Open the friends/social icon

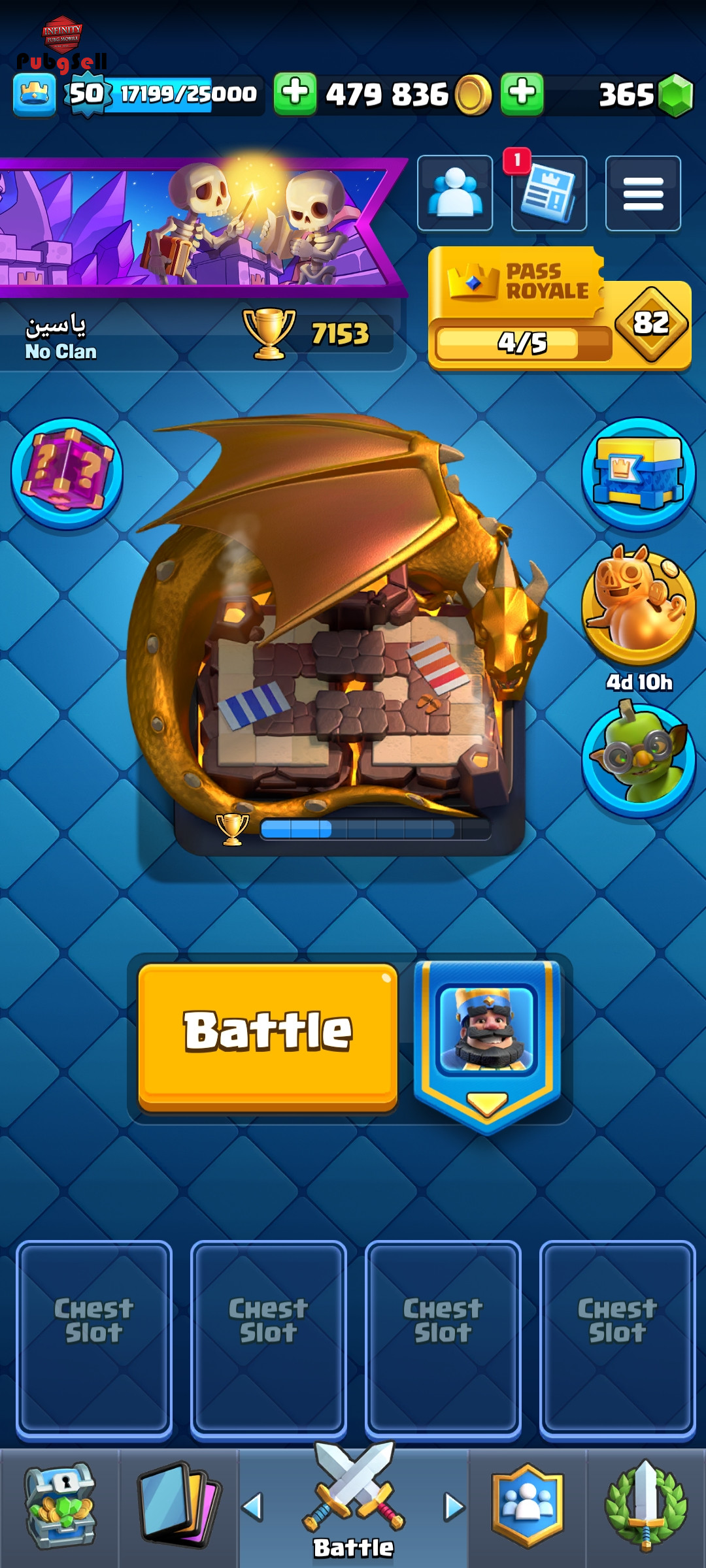[455, 193]
